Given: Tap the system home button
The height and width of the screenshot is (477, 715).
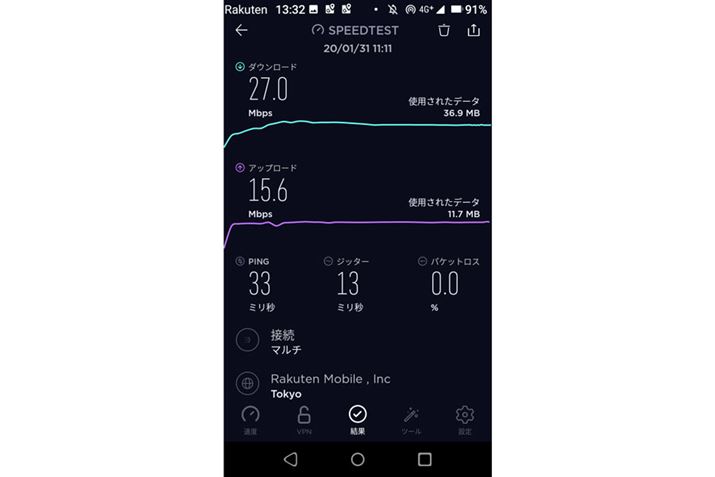Looking at the screenshot, I should [x=358, y=459].
